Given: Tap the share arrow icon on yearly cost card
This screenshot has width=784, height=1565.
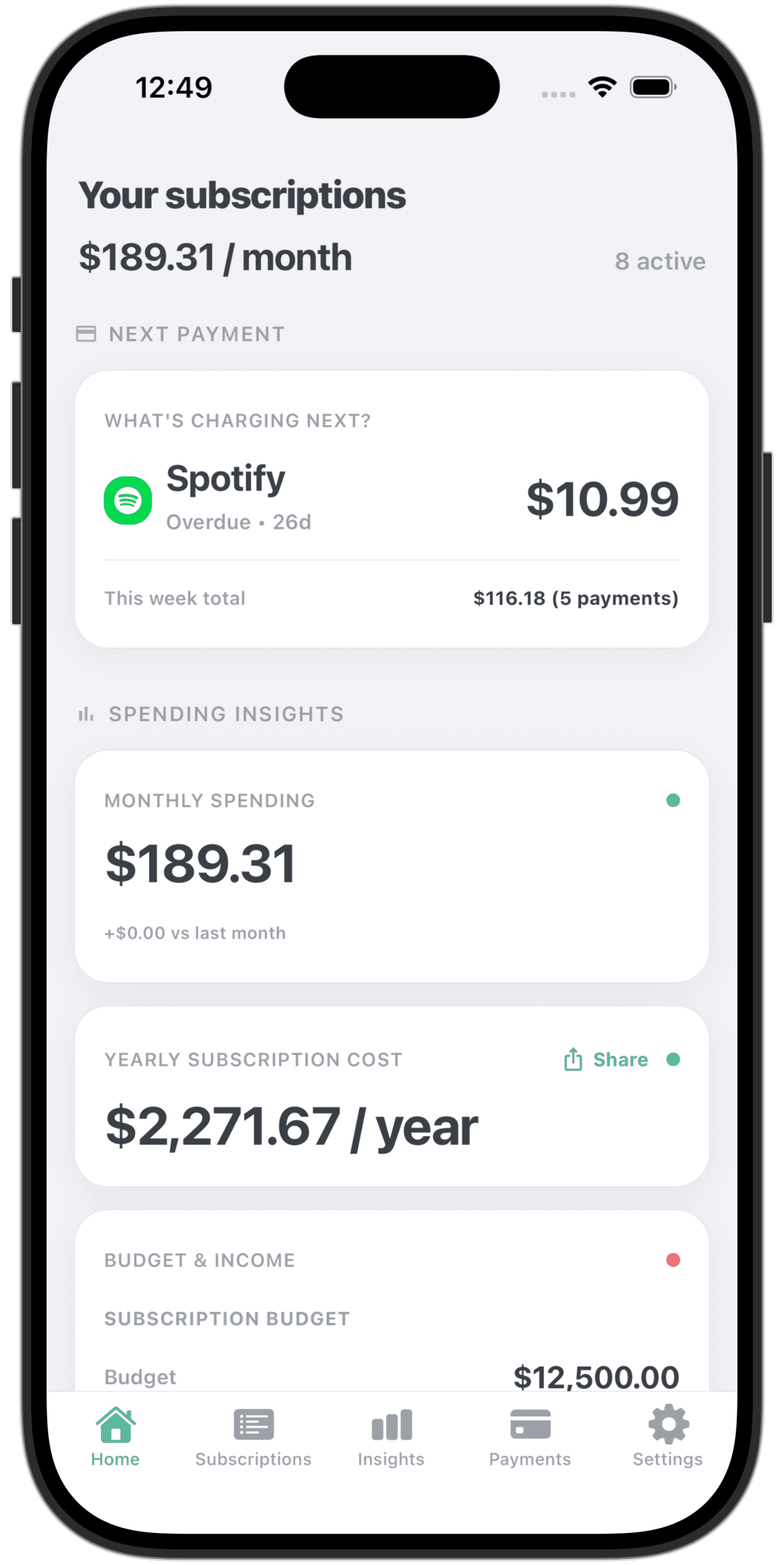Looking at the screenshot, I should tap(573, 1059).
